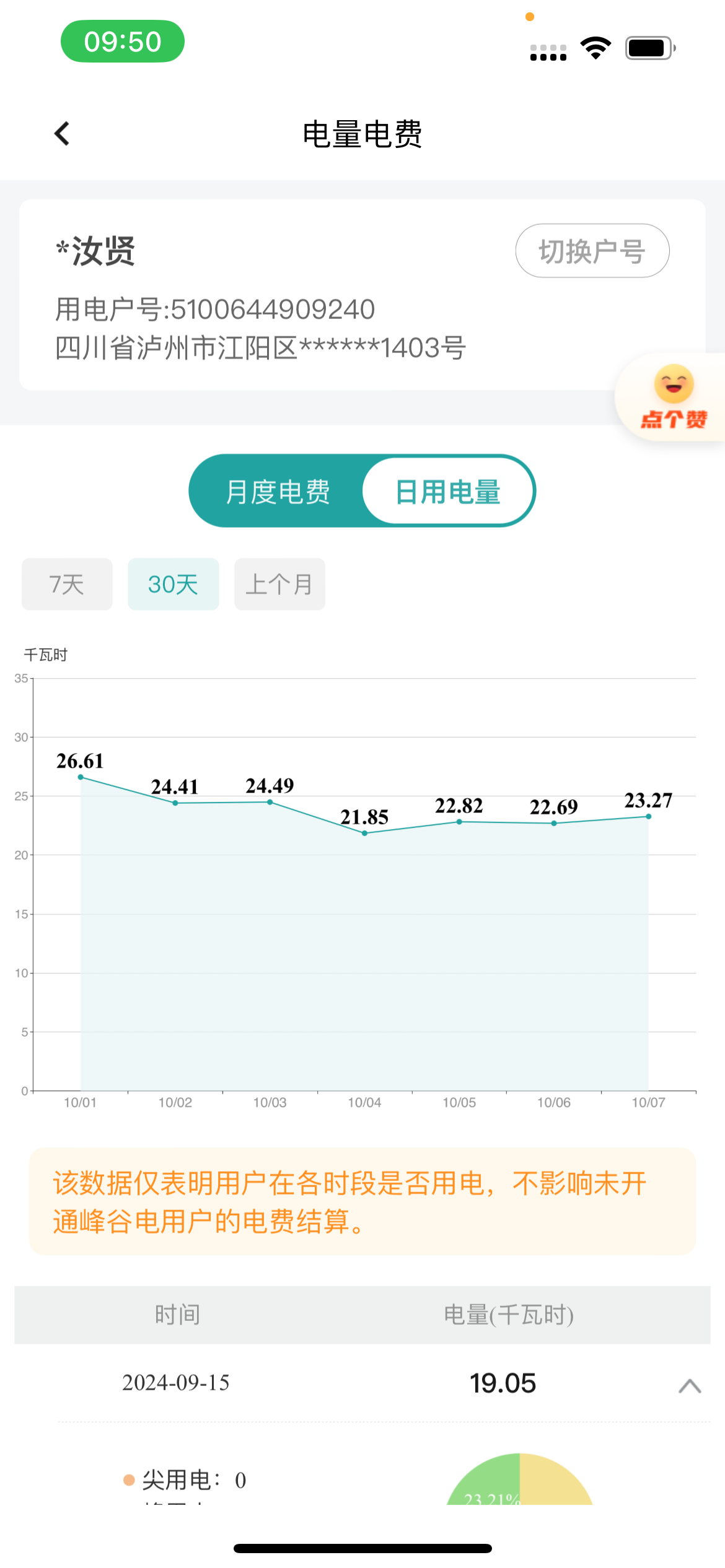725x1568 pixels.
Task: Select the 日用电量 tab
Action: click(448, 492)
